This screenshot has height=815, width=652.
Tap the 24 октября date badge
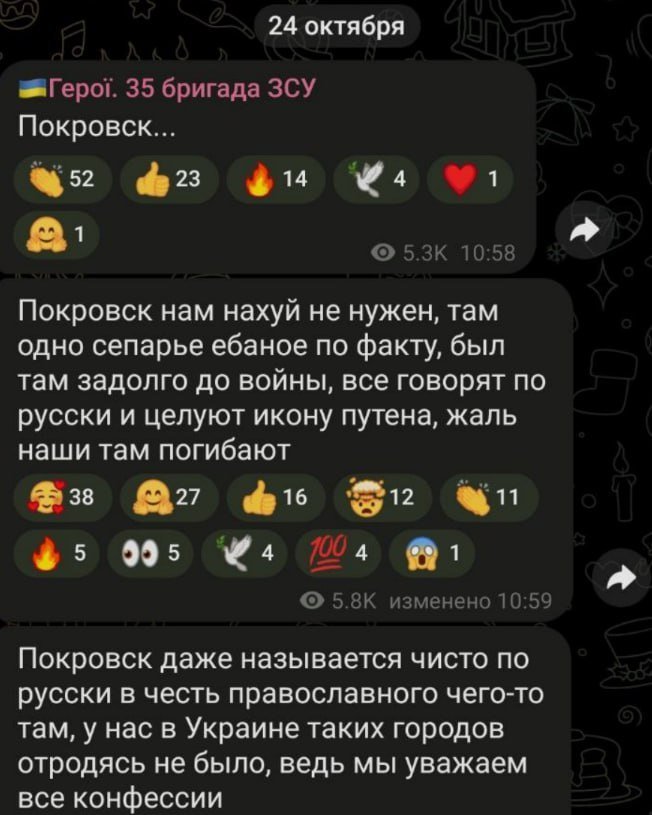337,25
